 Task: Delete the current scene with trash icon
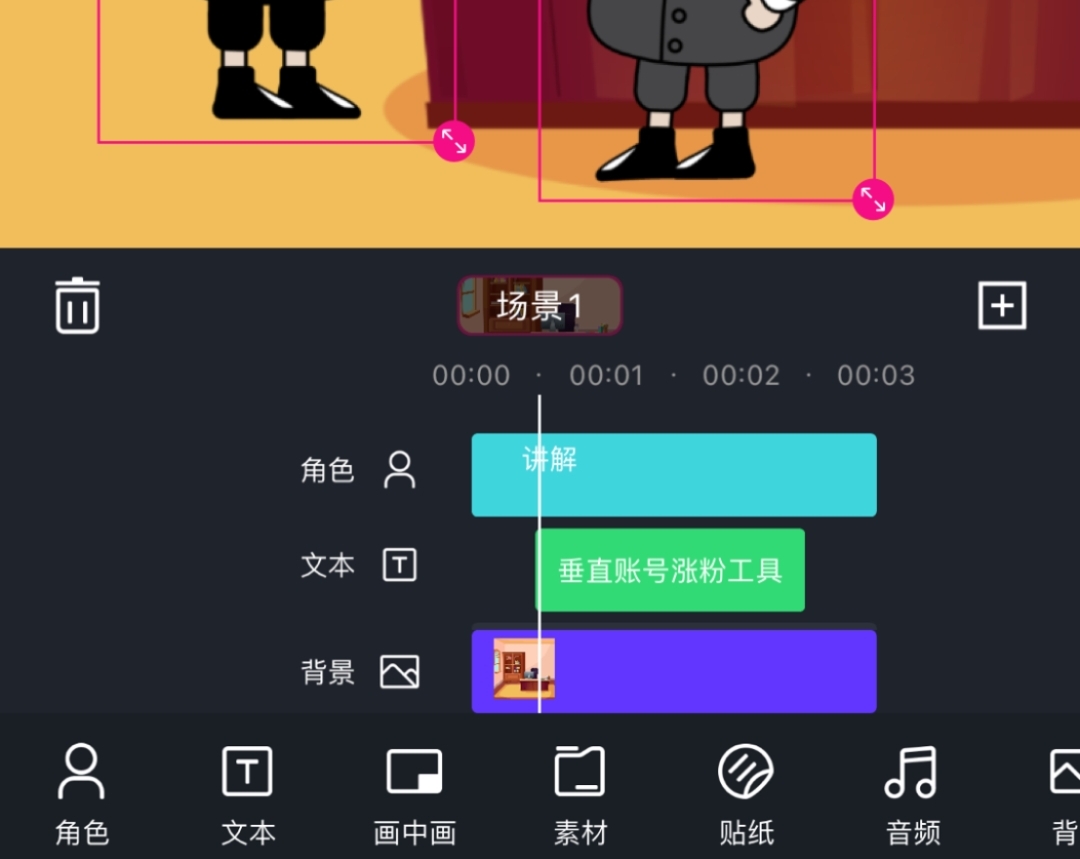coord(77,305)
